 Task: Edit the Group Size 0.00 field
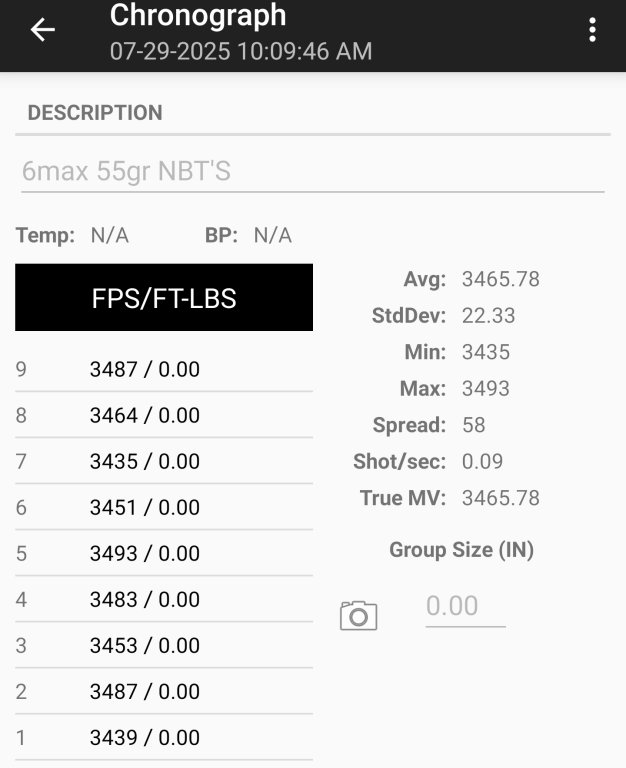tap(465, 606)
